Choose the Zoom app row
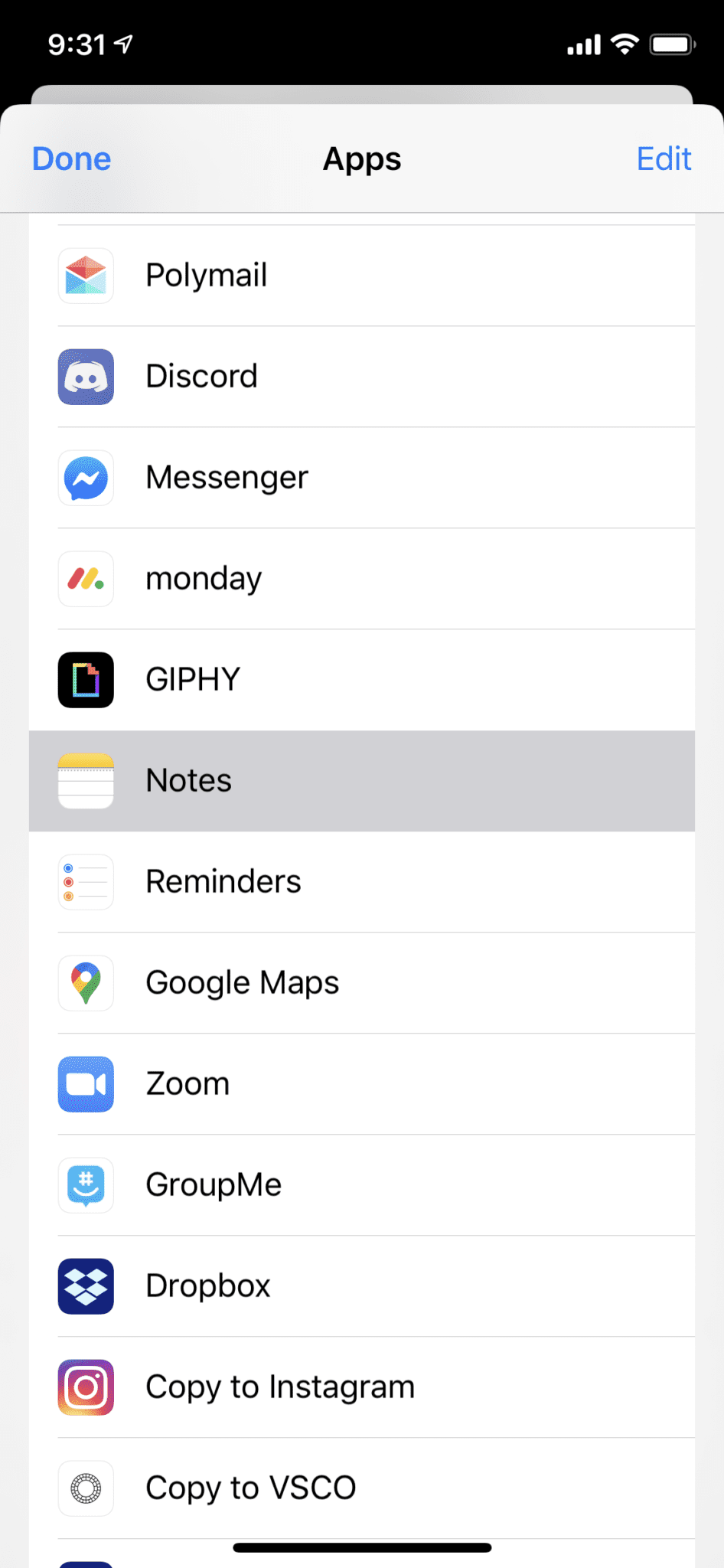724x1568 pixels. [x=361, y=1084]
